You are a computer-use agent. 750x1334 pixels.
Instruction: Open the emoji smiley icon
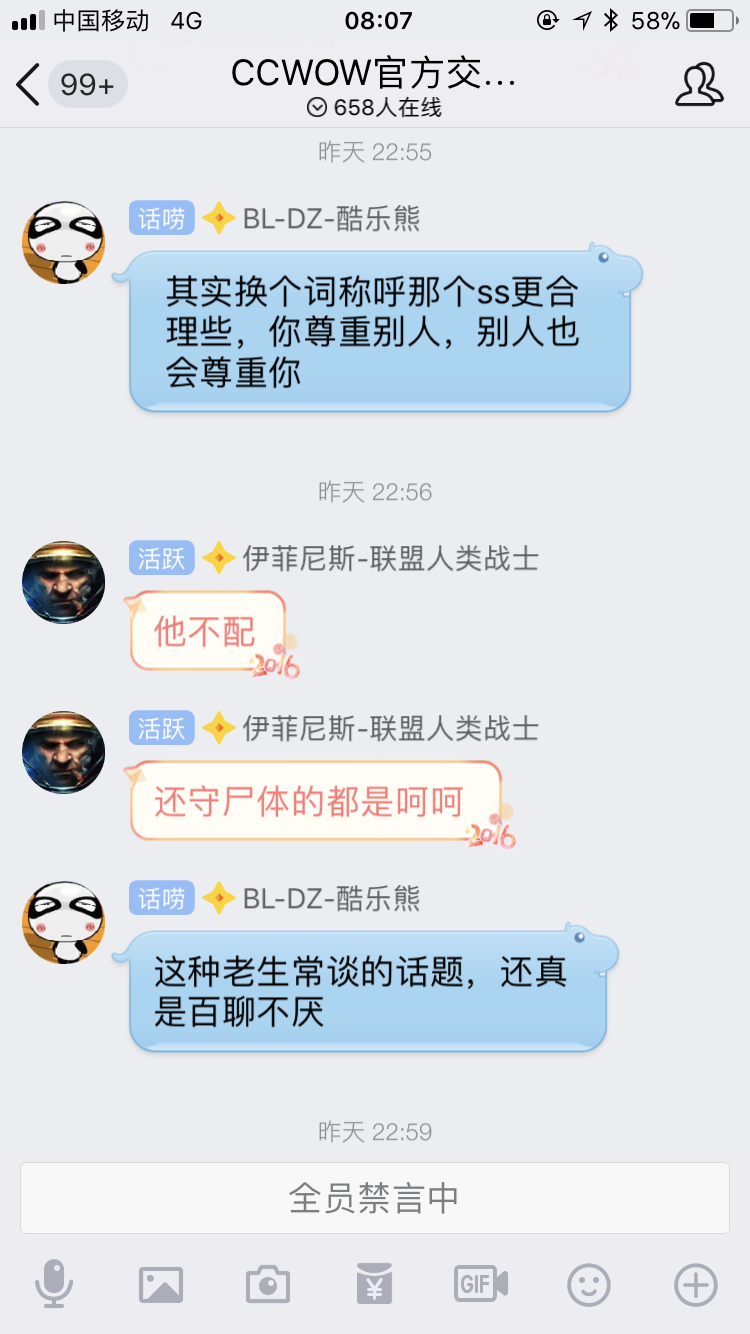pos(588,1285)
